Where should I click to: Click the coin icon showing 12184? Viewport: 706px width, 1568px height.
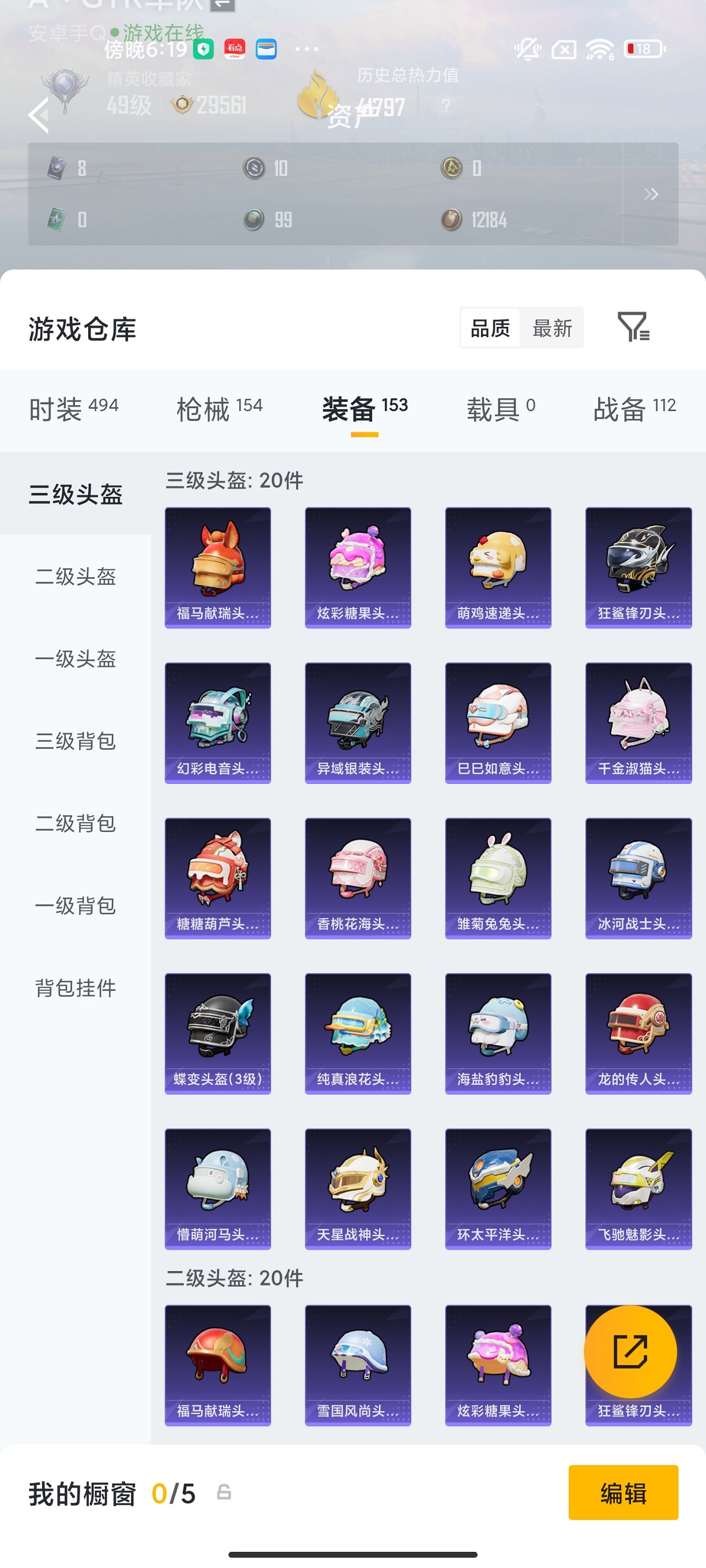pyautogui.click(x=452, y=219)
